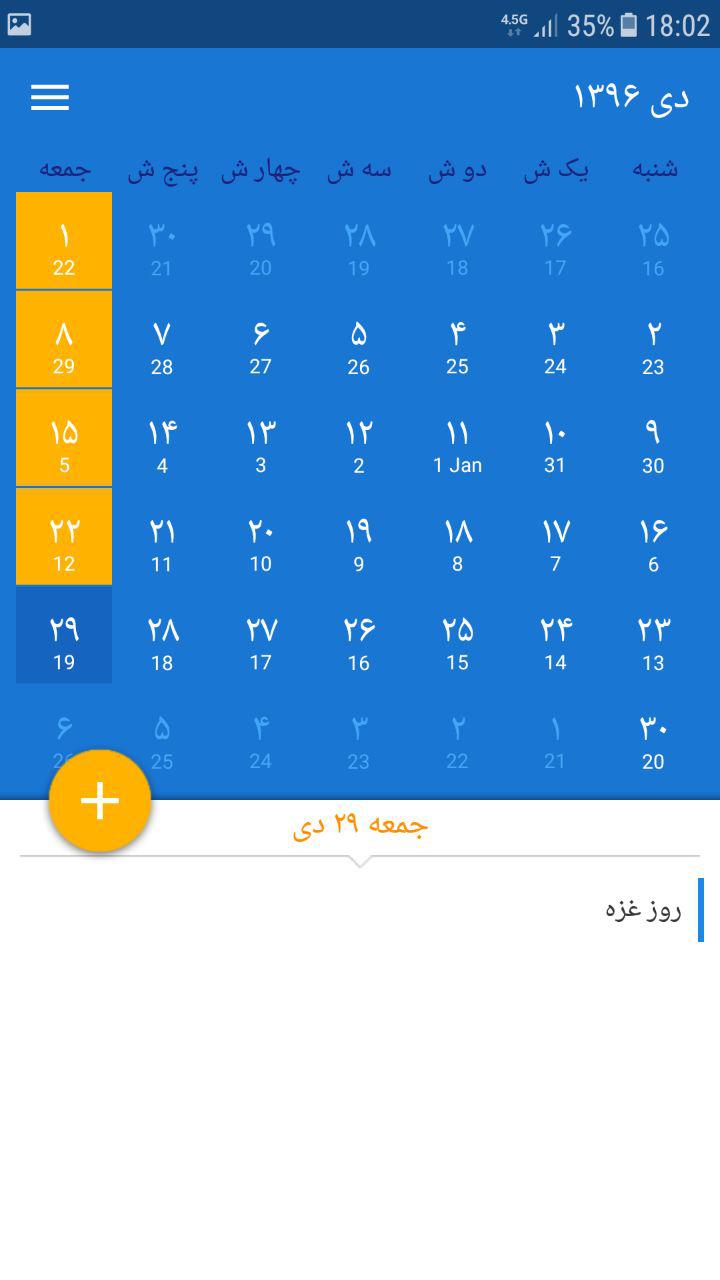
Task: Choose day ۷ (28 December)
Action: point(162,339)
